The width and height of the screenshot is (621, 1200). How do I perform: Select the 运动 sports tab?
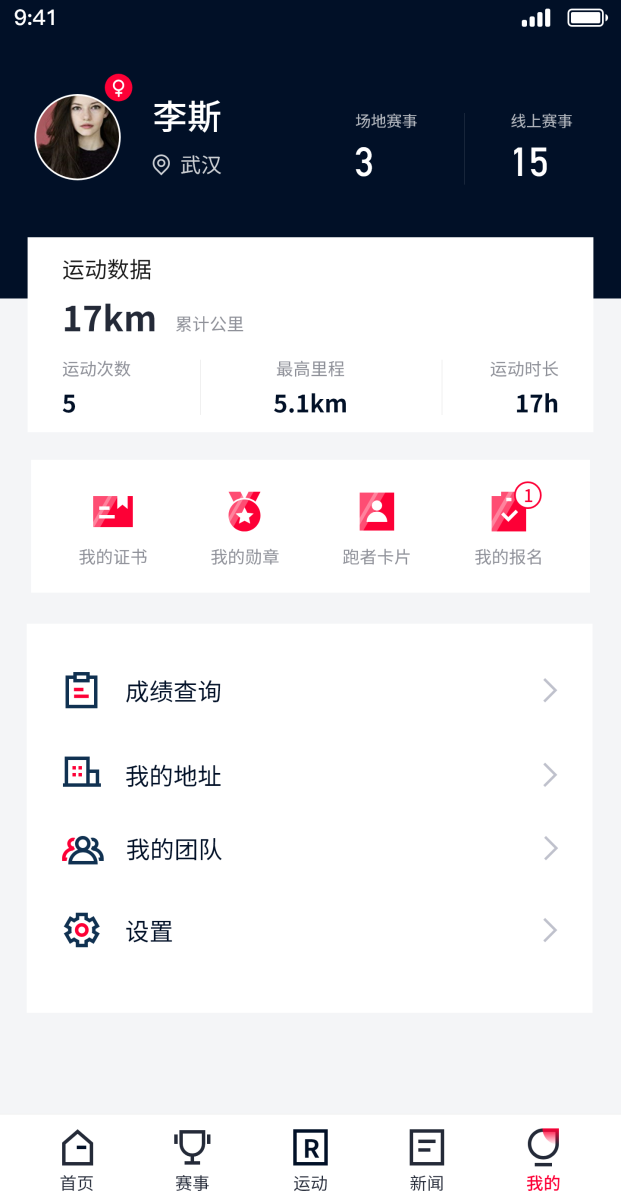click(x=310, y=1160)
